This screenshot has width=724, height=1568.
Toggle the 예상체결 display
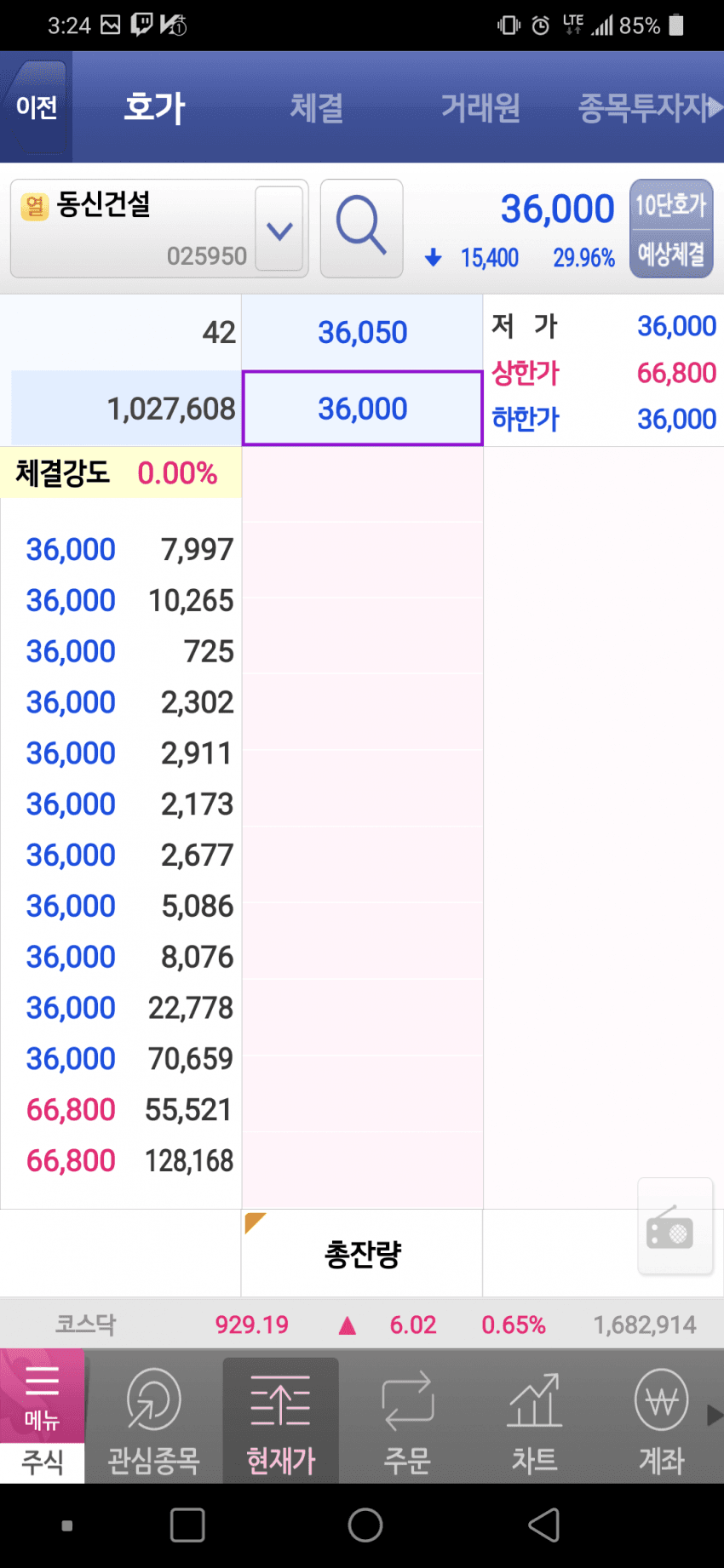tap(671, 255)
